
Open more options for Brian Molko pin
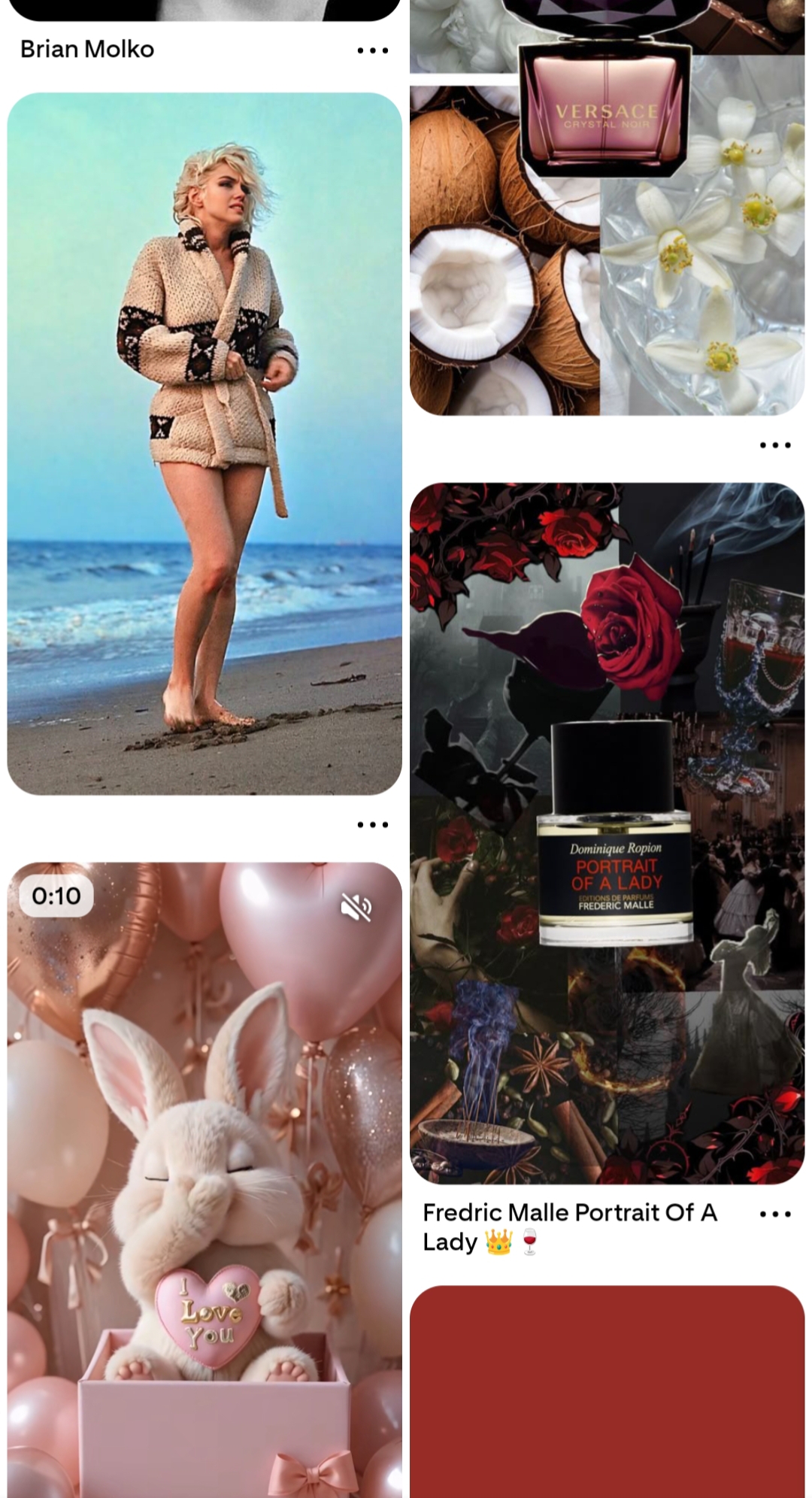(x=372, y=50)
